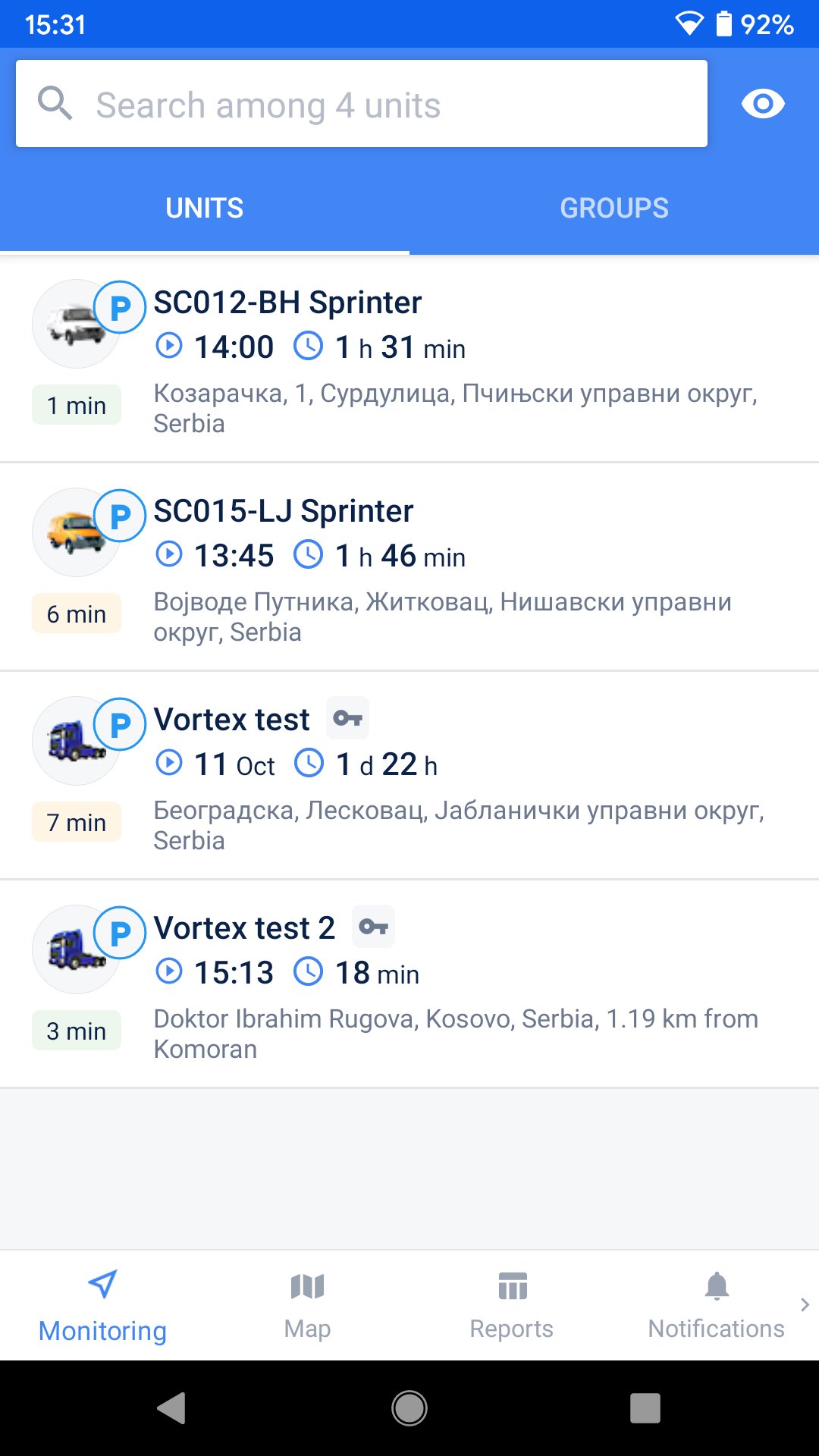Switch to the GROUPS tab
819x1456 pixels.
tap(614, 207)
